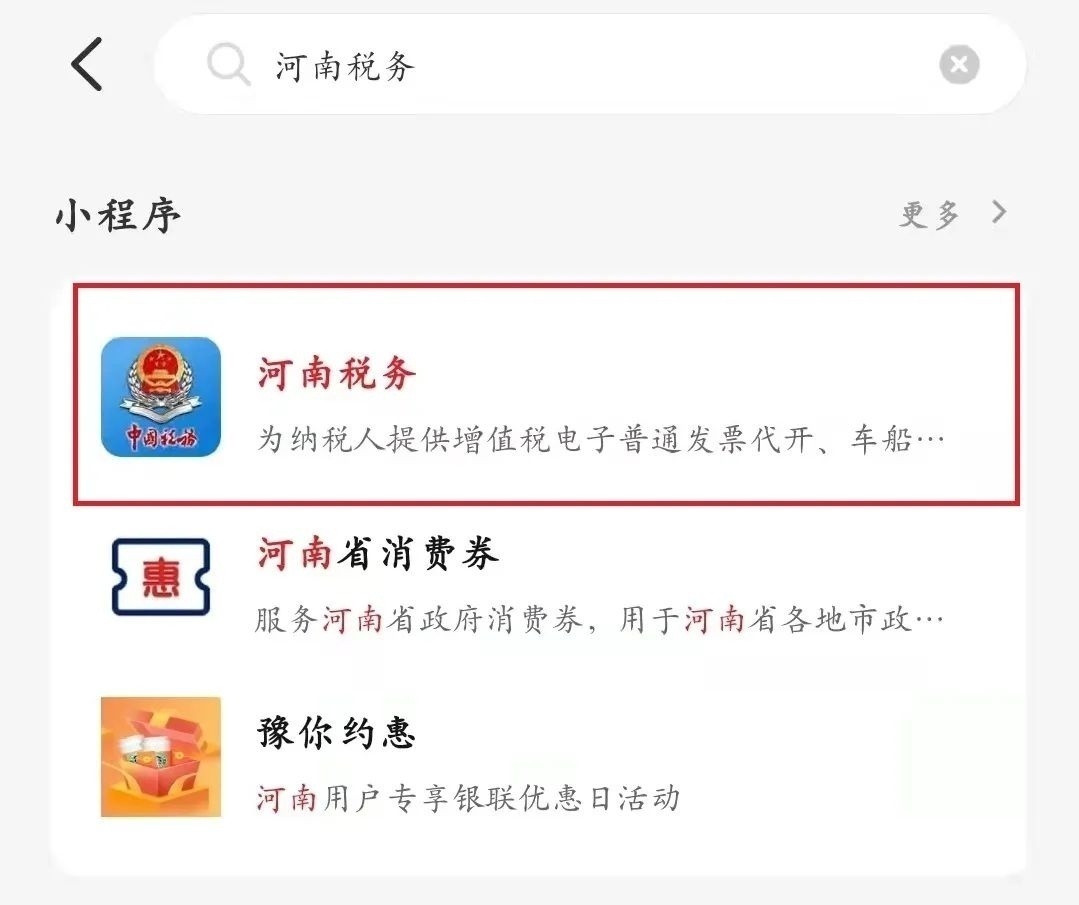Open the 河南税务 mini program result
This screenshot has height=905, width=1079.
[546, 396]
